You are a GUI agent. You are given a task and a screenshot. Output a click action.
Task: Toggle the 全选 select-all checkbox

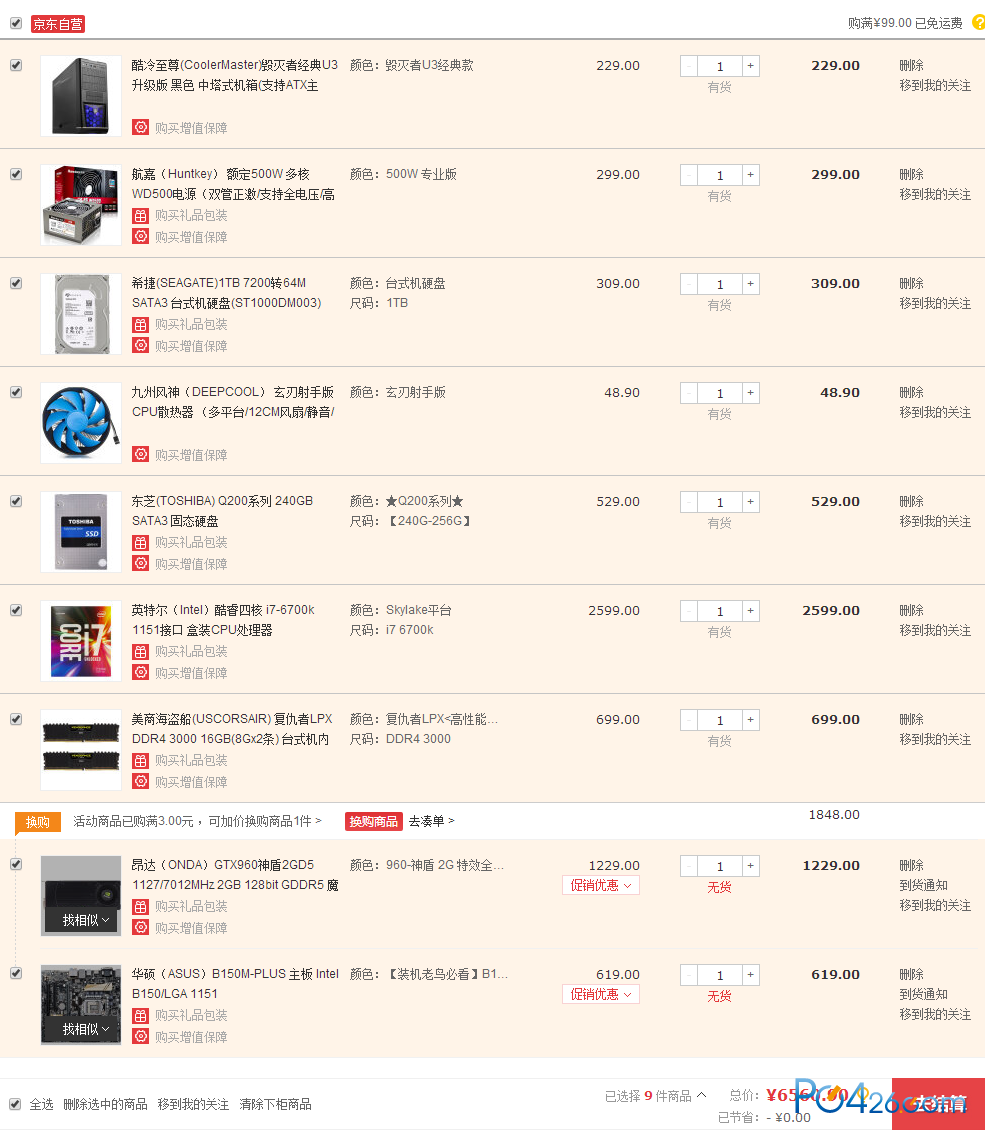(x=16, y=1104)
